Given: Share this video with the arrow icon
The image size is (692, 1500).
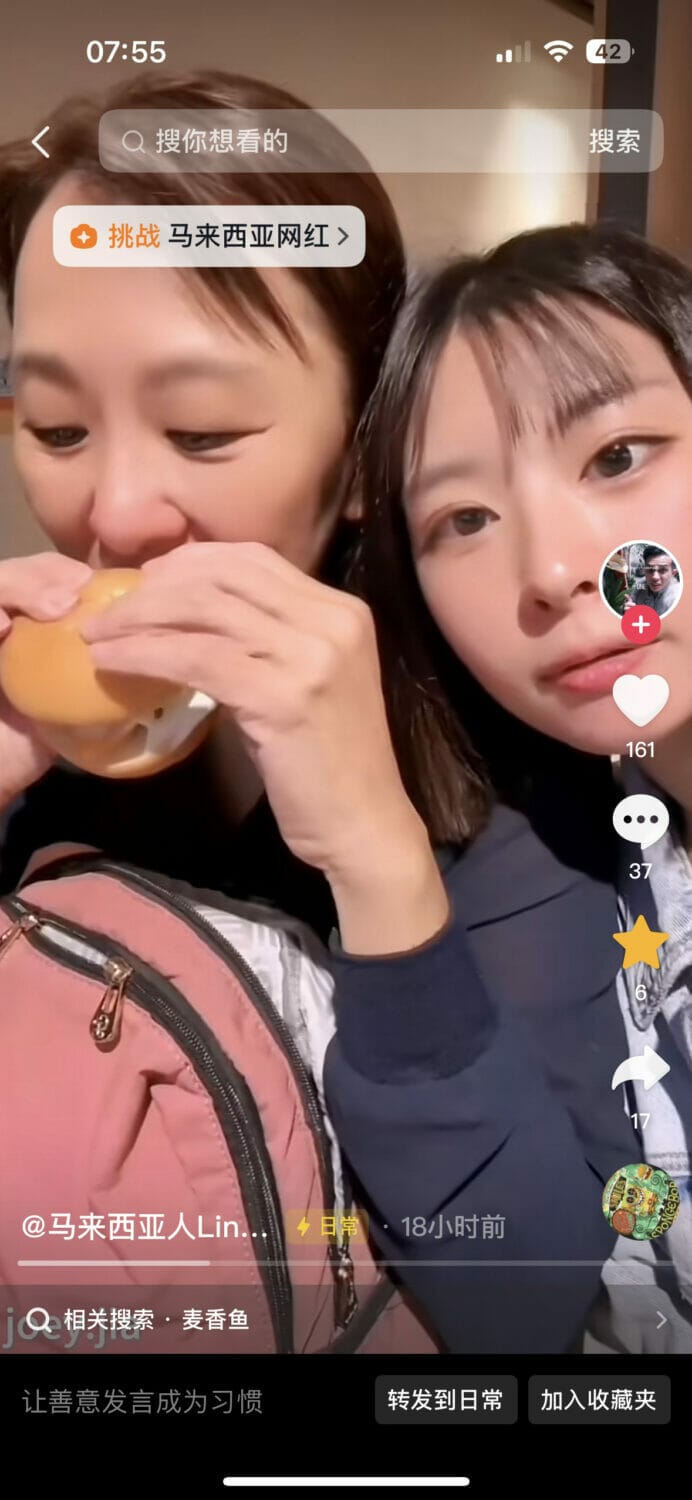Looking at the screenshot, I should click(640, 1070).
